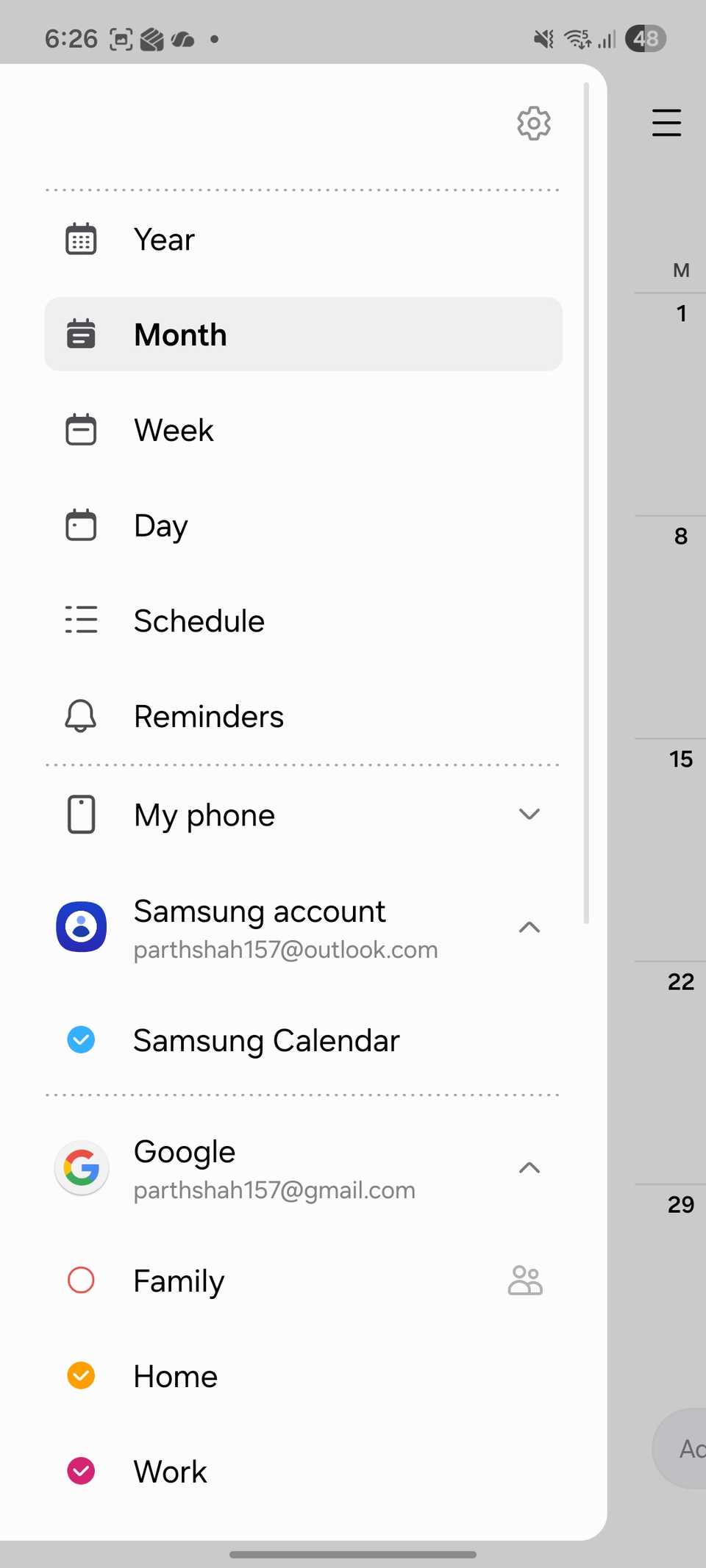Expand the My phone calendar list
Screen dimensions: 706x1568
(x=529, y=815)
